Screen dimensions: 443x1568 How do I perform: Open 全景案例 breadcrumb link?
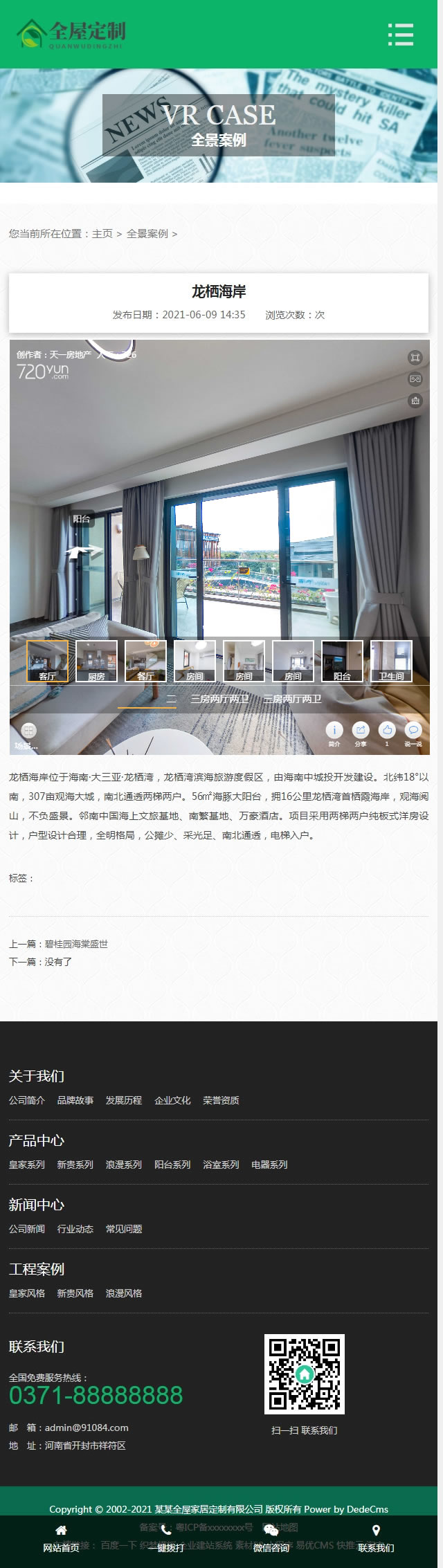click(x=147, y=234)
